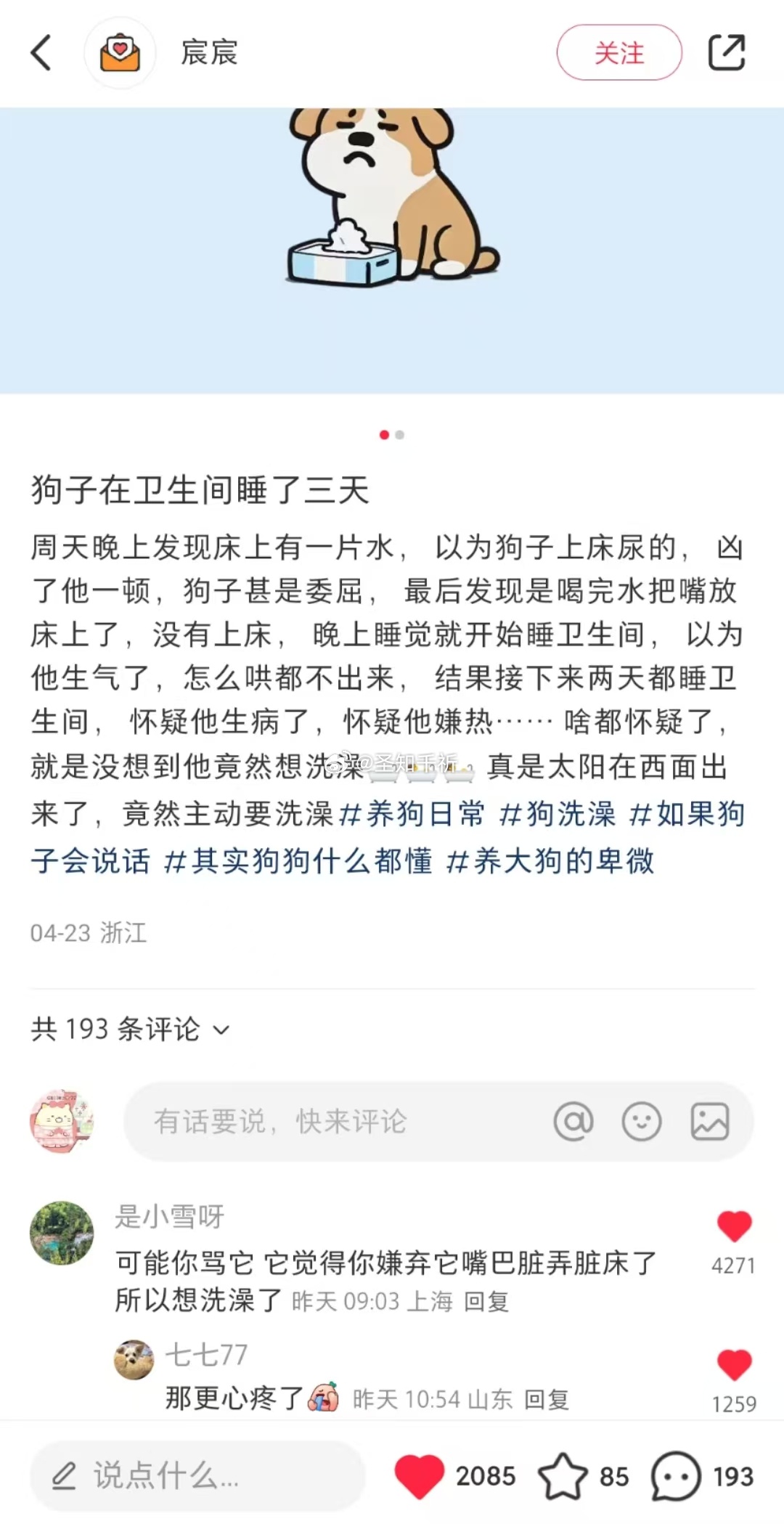Image resolution: width=784 pixels, height=1524 pixels.
Task: Tap the 说点什么 field at bottom
Action: 196,1476
